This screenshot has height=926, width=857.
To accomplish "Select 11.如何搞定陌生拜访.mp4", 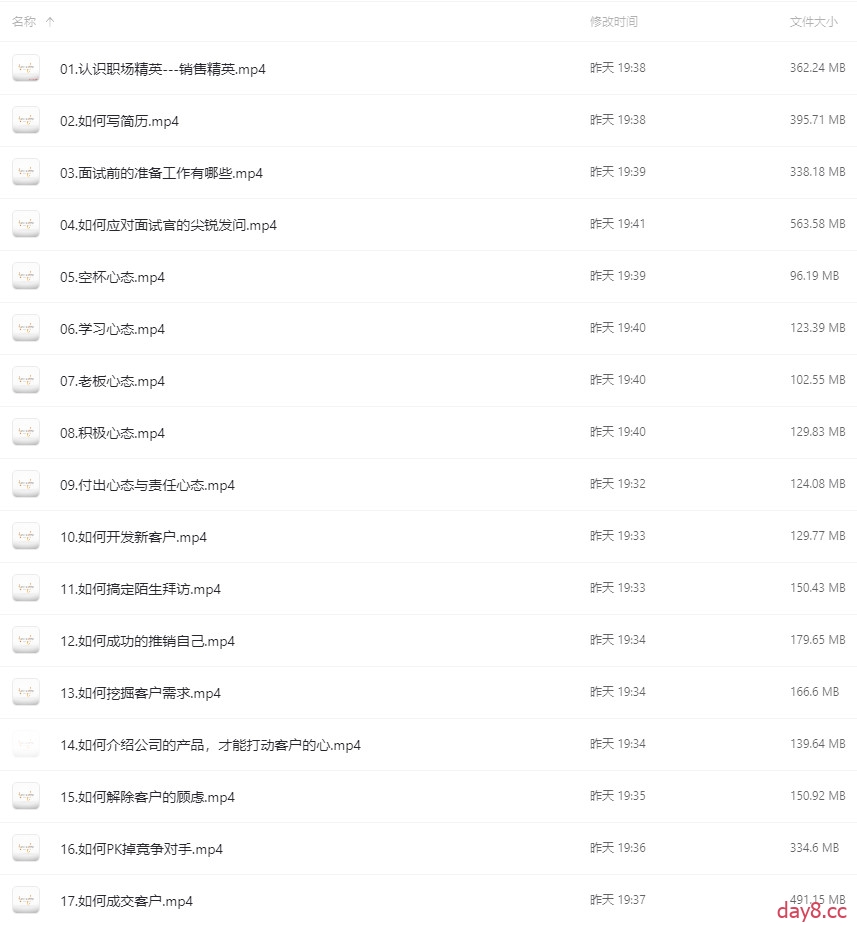I will [140, 589].
